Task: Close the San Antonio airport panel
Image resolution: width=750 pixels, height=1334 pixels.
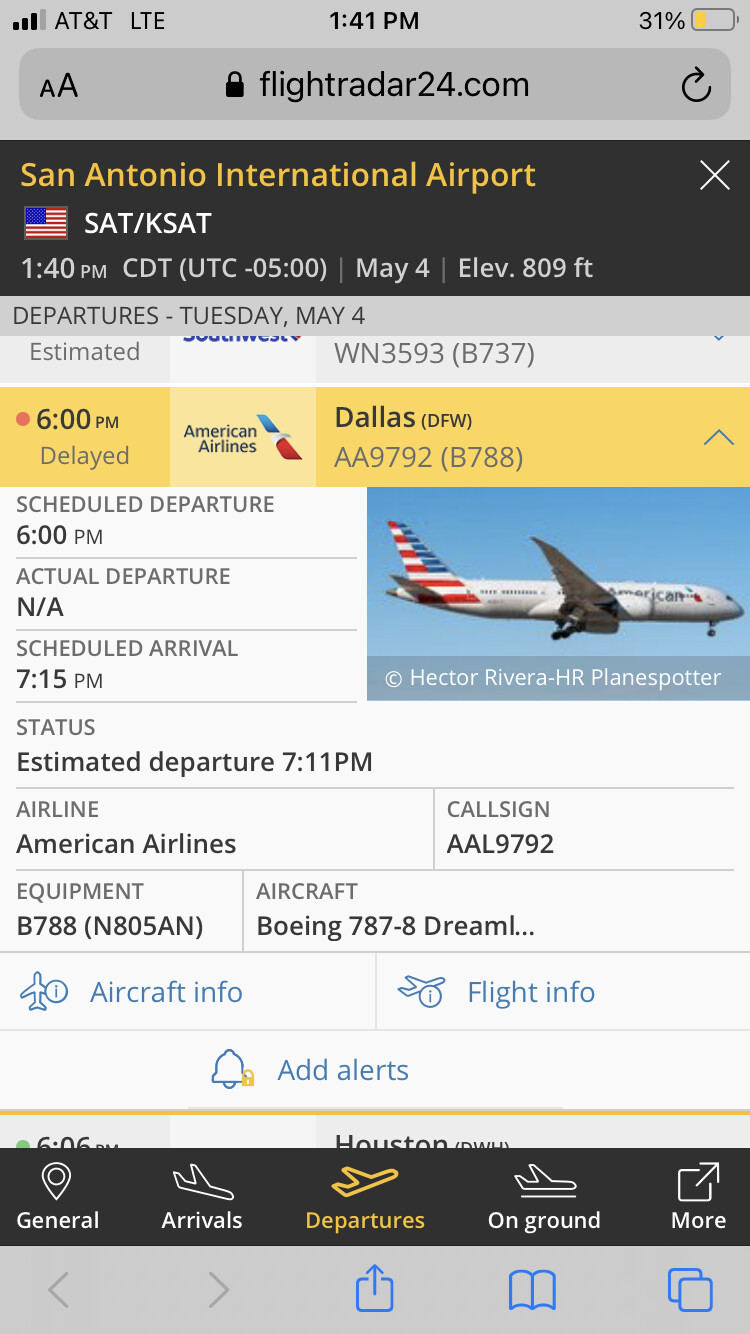Action: click(x=714, y=176)
